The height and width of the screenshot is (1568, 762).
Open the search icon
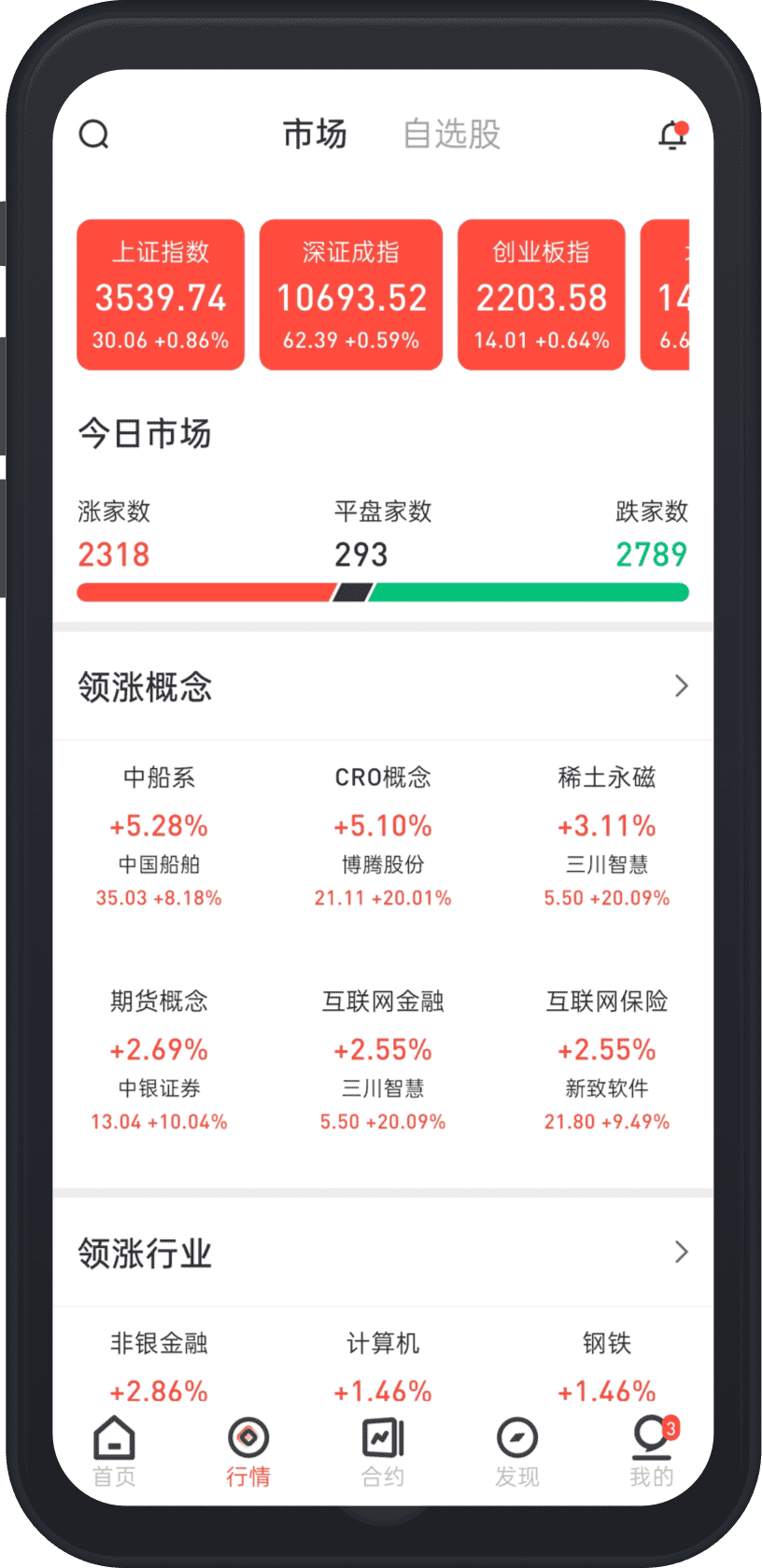[94, 134]
